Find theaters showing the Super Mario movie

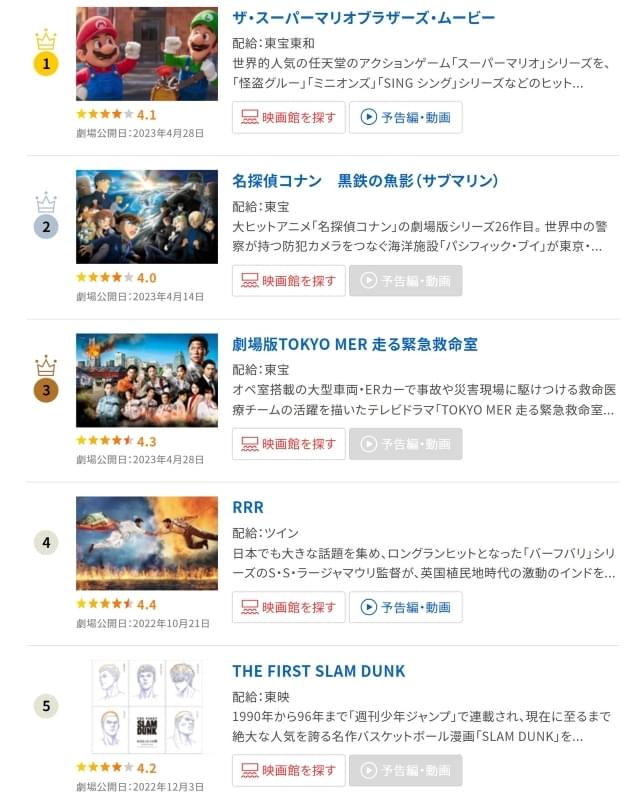point(289,117)
